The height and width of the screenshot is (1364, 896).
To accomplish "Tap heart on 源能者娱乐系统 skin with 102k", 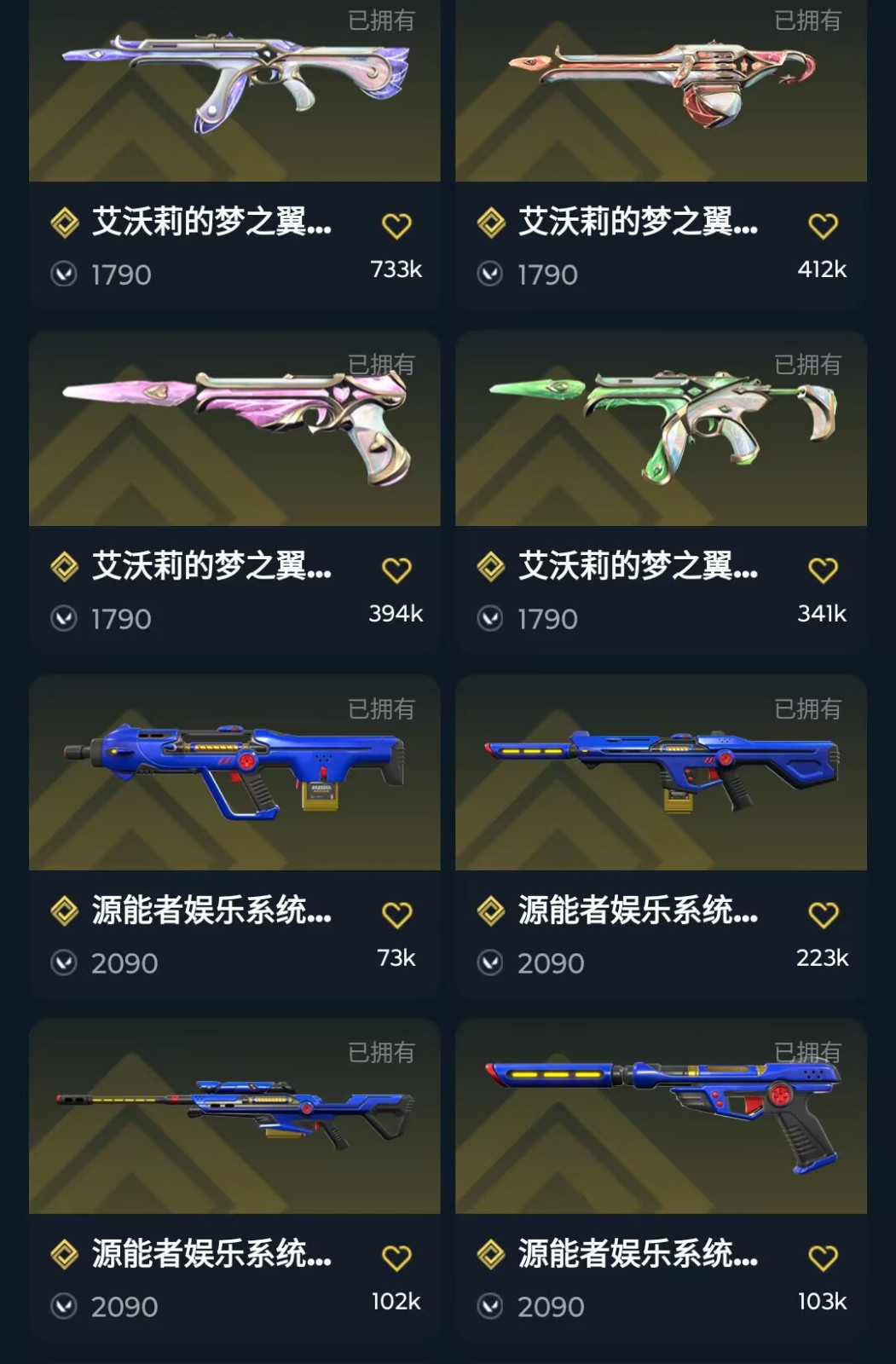I will pos(396,1258).
